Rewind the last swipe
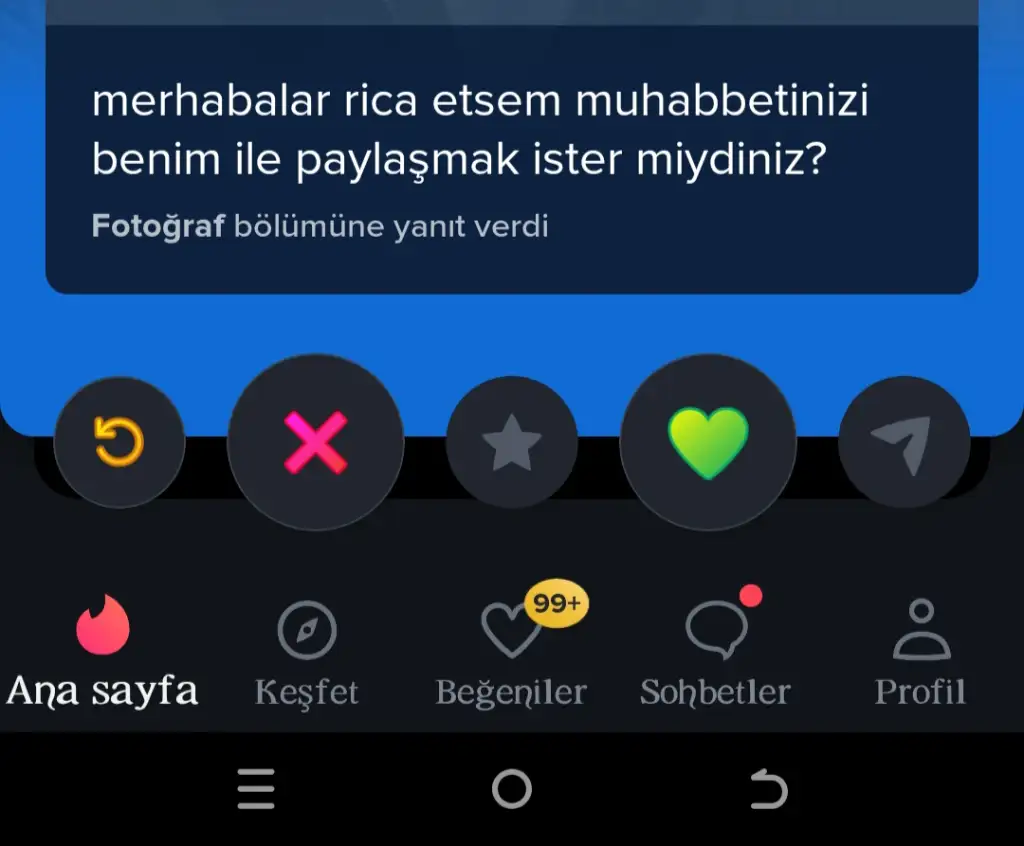1024x846 pixels. pyautogui.click(x=119, y=442)
